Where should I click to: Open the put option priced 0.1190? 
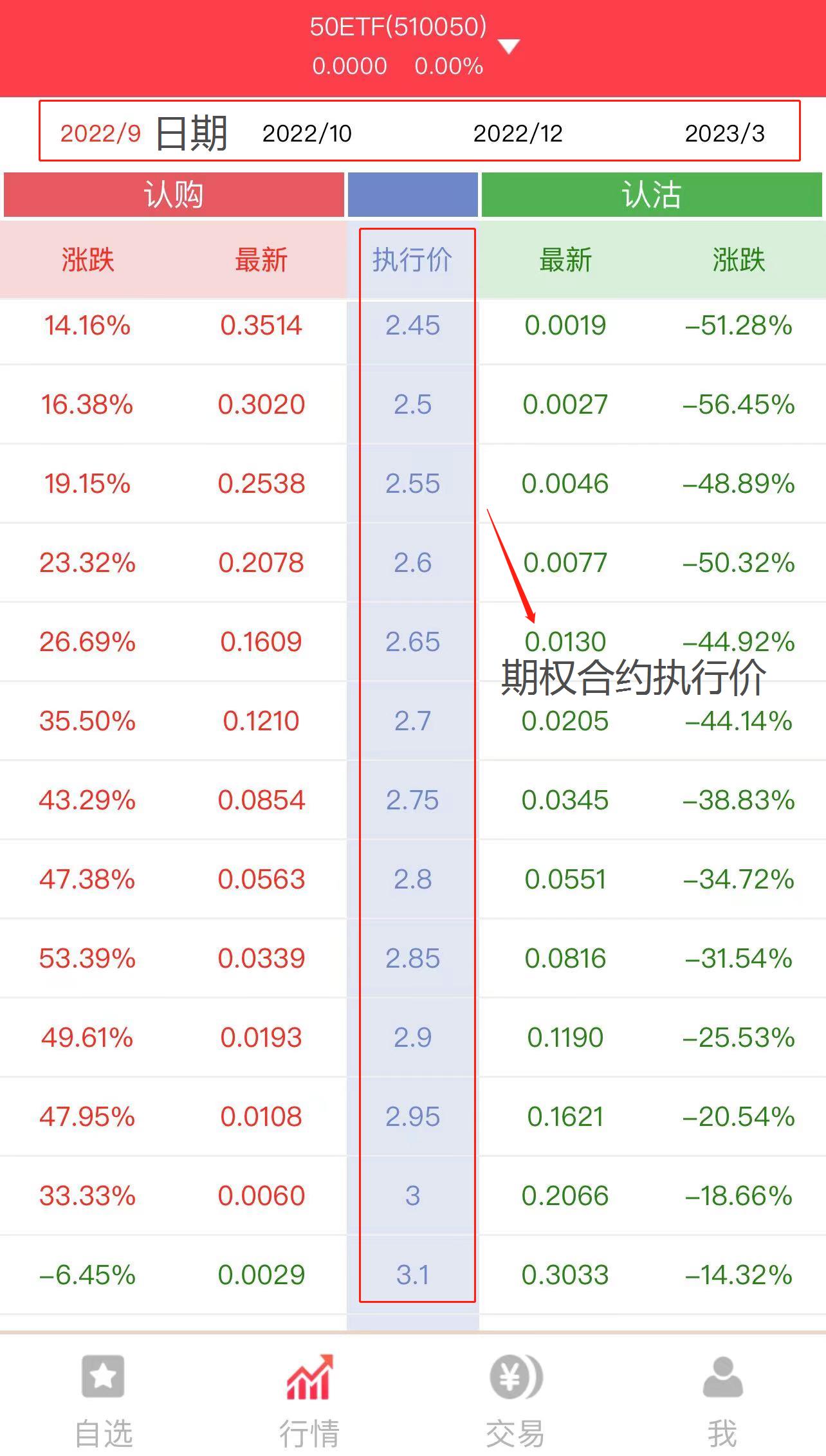[x=565, y=1038]
